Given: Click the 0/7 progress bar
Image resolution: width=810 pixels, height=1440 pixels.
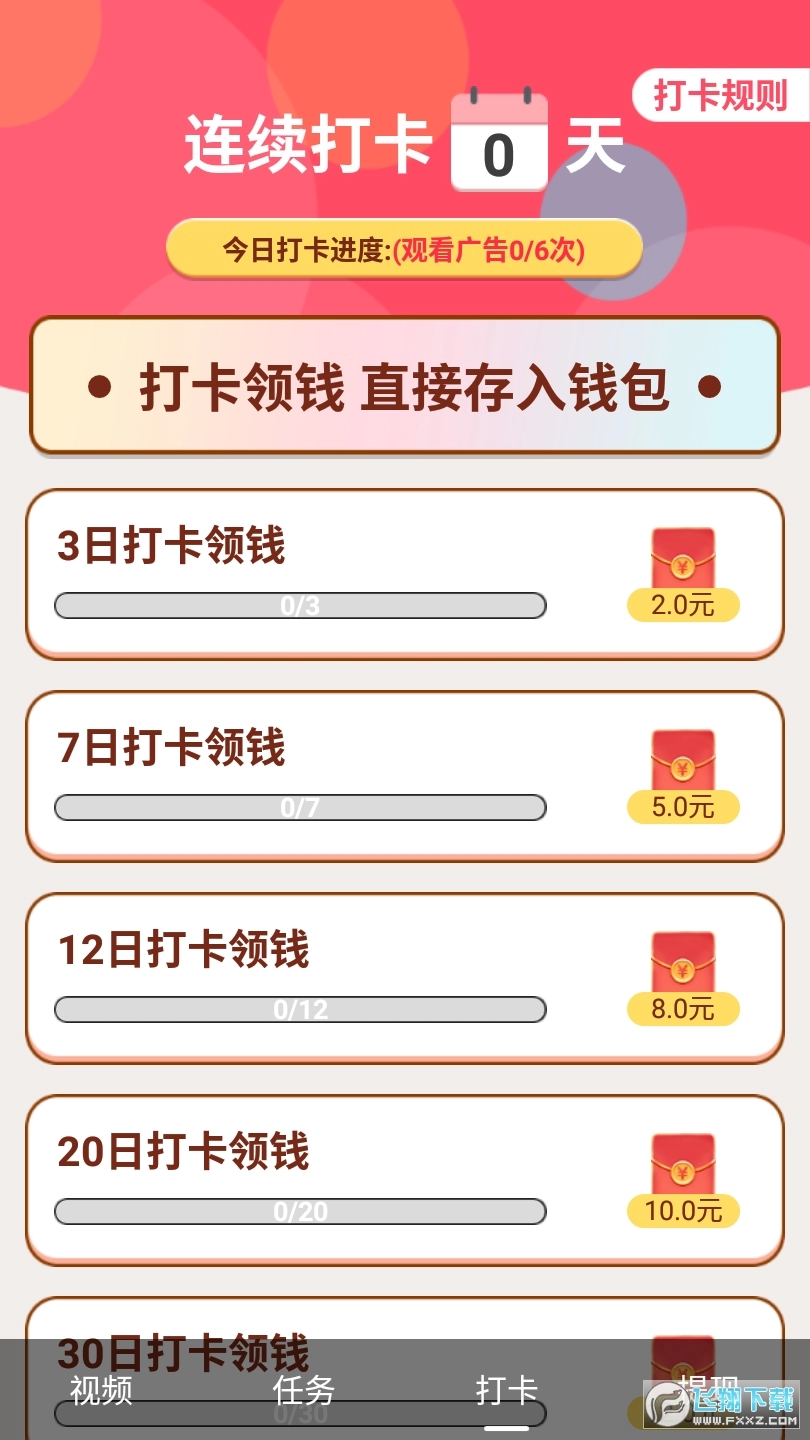Looking at the screenshot, I should 300,807.
